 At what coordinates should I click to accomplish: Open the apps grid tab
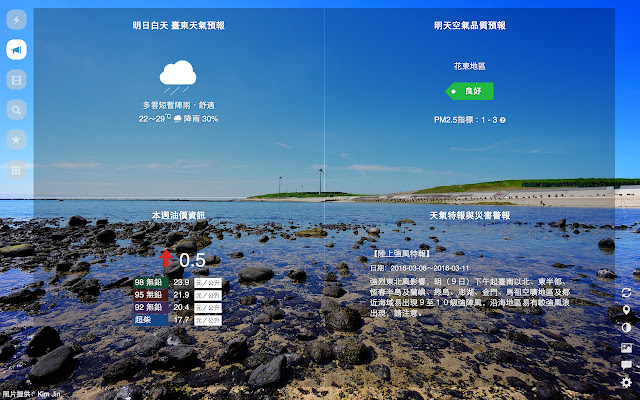[16, 170]
